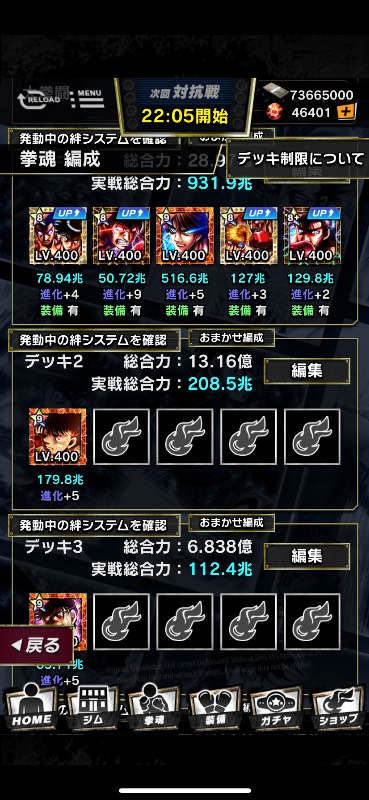Go back with 戻る button
Viewport: 369px width, 800px height.
click(36, 645)
